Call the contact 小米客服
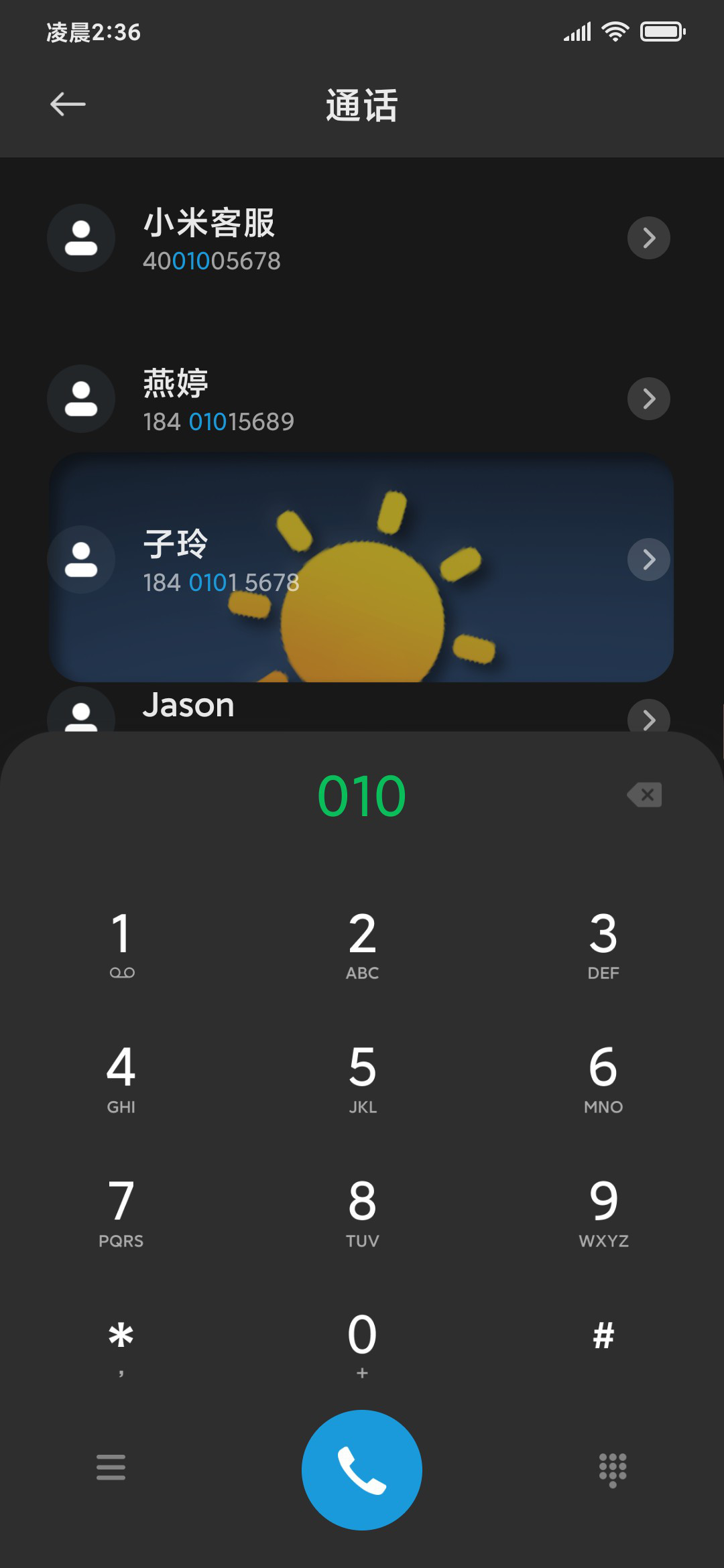 (x=335, y=239)
